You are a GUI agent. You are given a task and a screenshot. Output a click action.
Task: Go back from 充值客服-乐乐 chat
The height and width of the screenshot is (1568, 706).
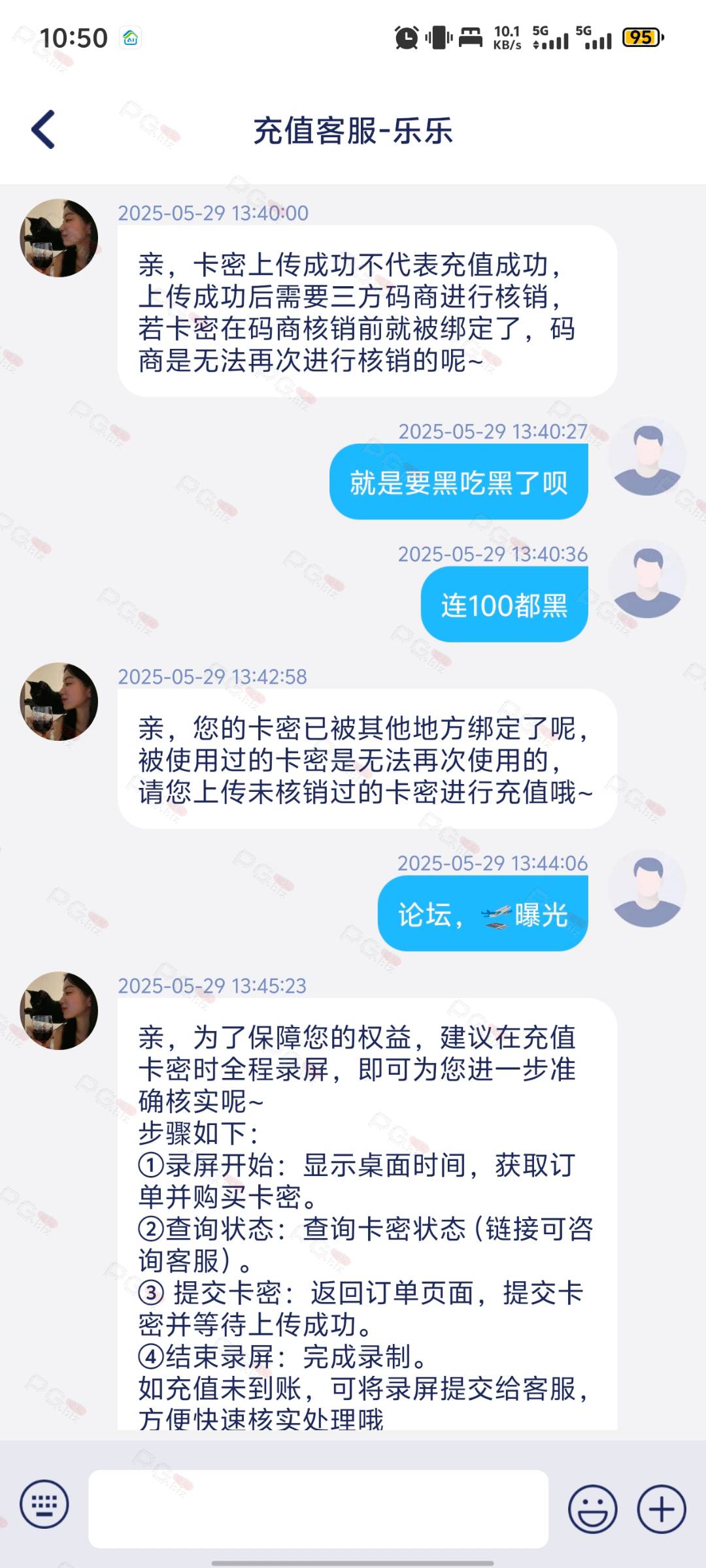43,129
